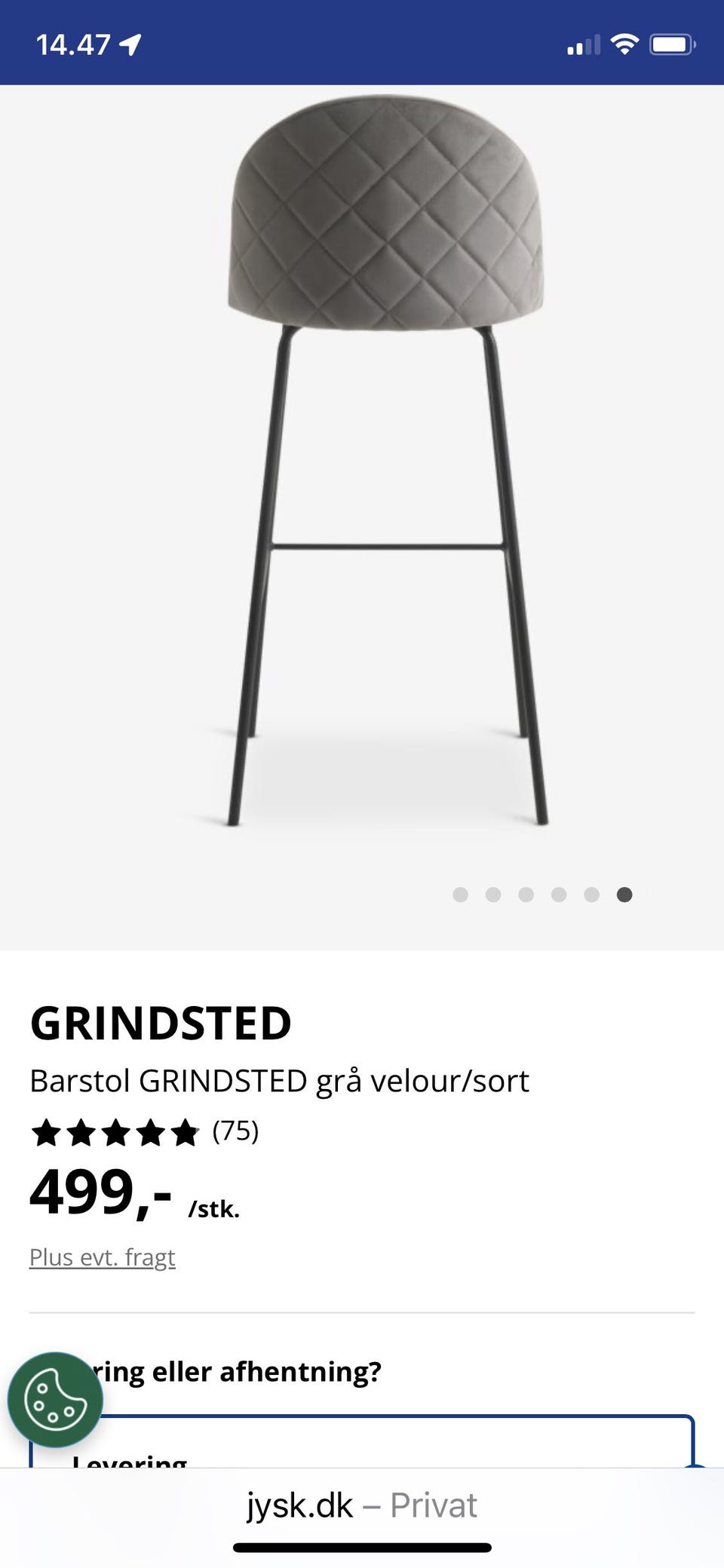Tap the Privat label in the address bar
Image resolution: width=724 pixels, height=1568 pixels.
[x=433, y=1505]
